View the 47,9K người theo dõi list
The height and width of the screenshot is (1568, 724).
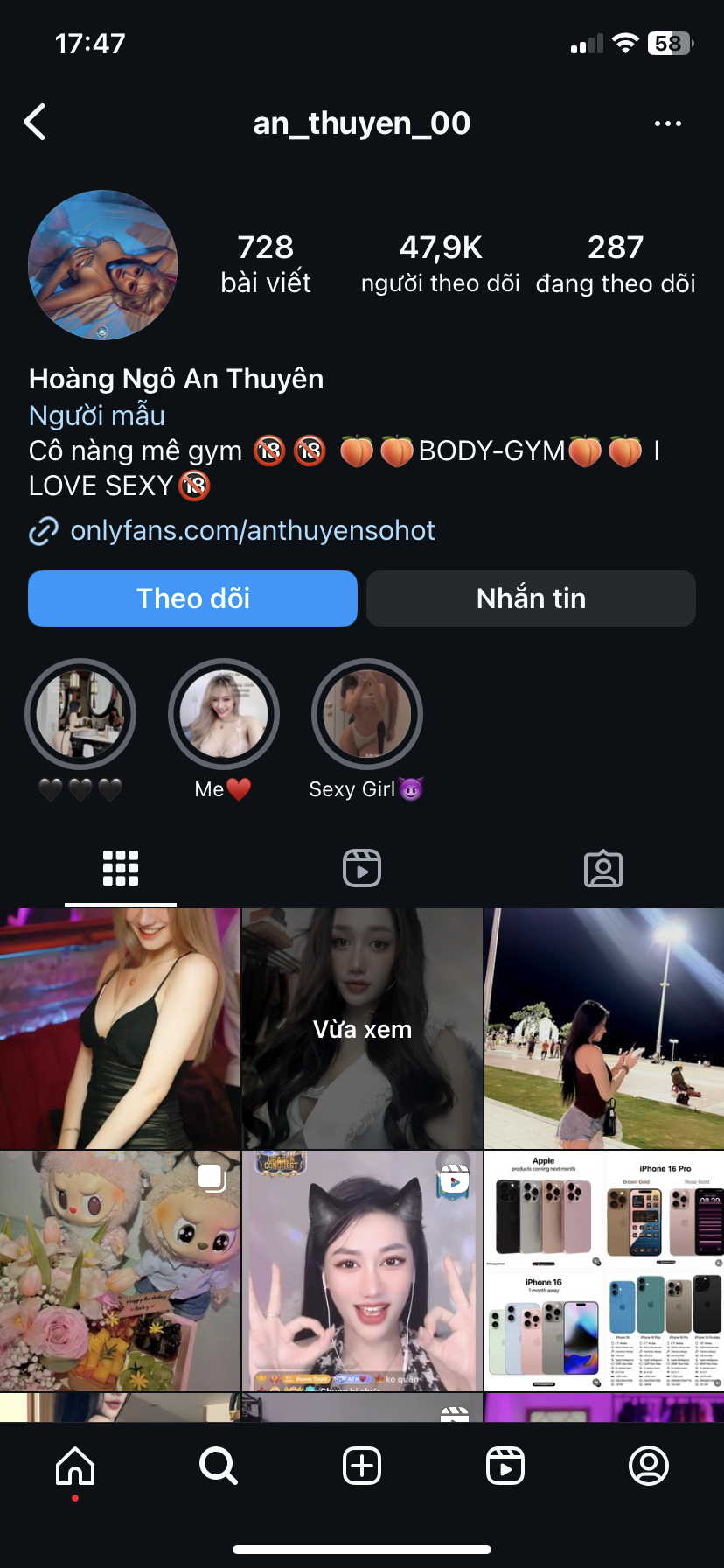click(x=441, y=264)
